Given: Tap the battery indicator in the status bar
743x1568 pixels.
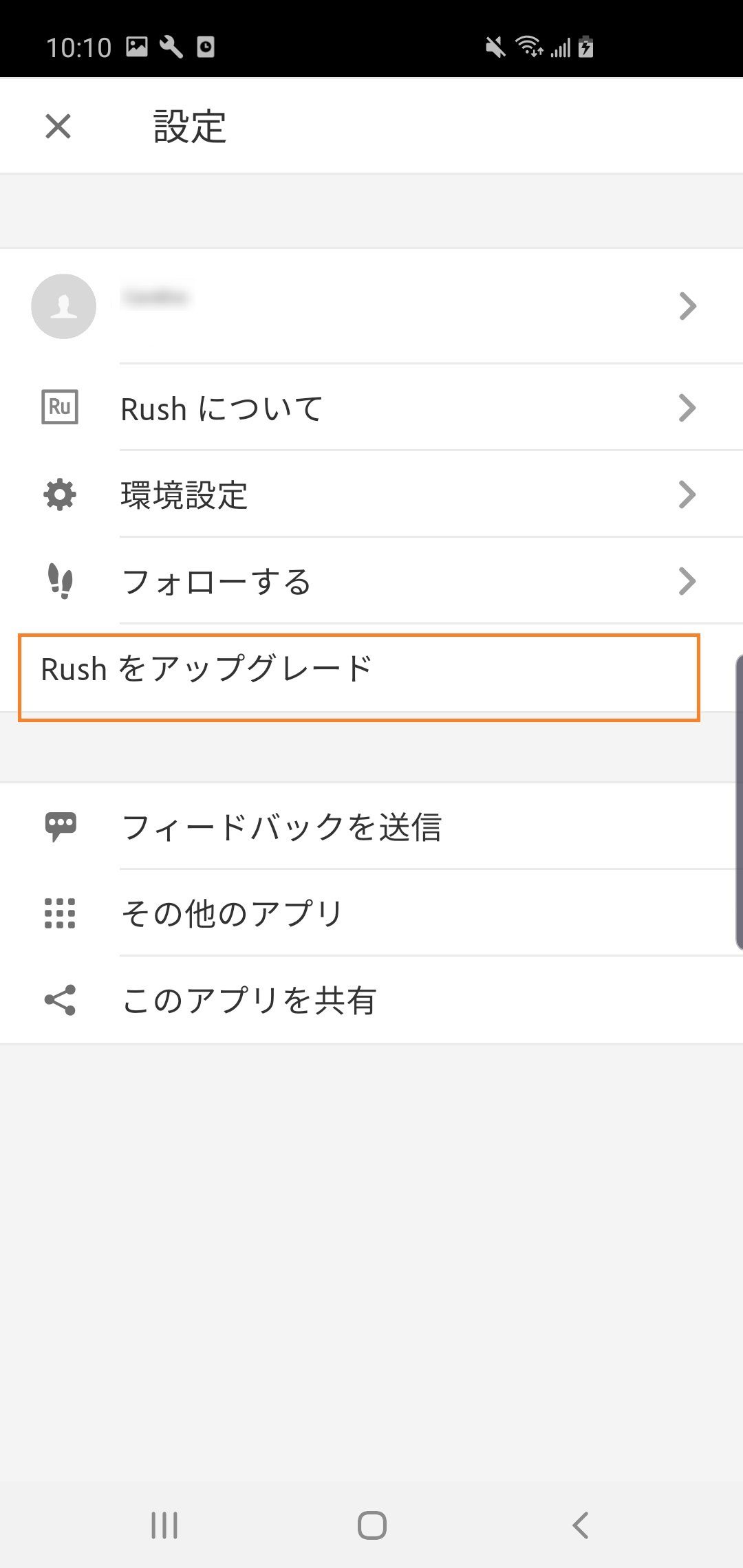Looking at the screenshot, I should (x=585, y=46).
